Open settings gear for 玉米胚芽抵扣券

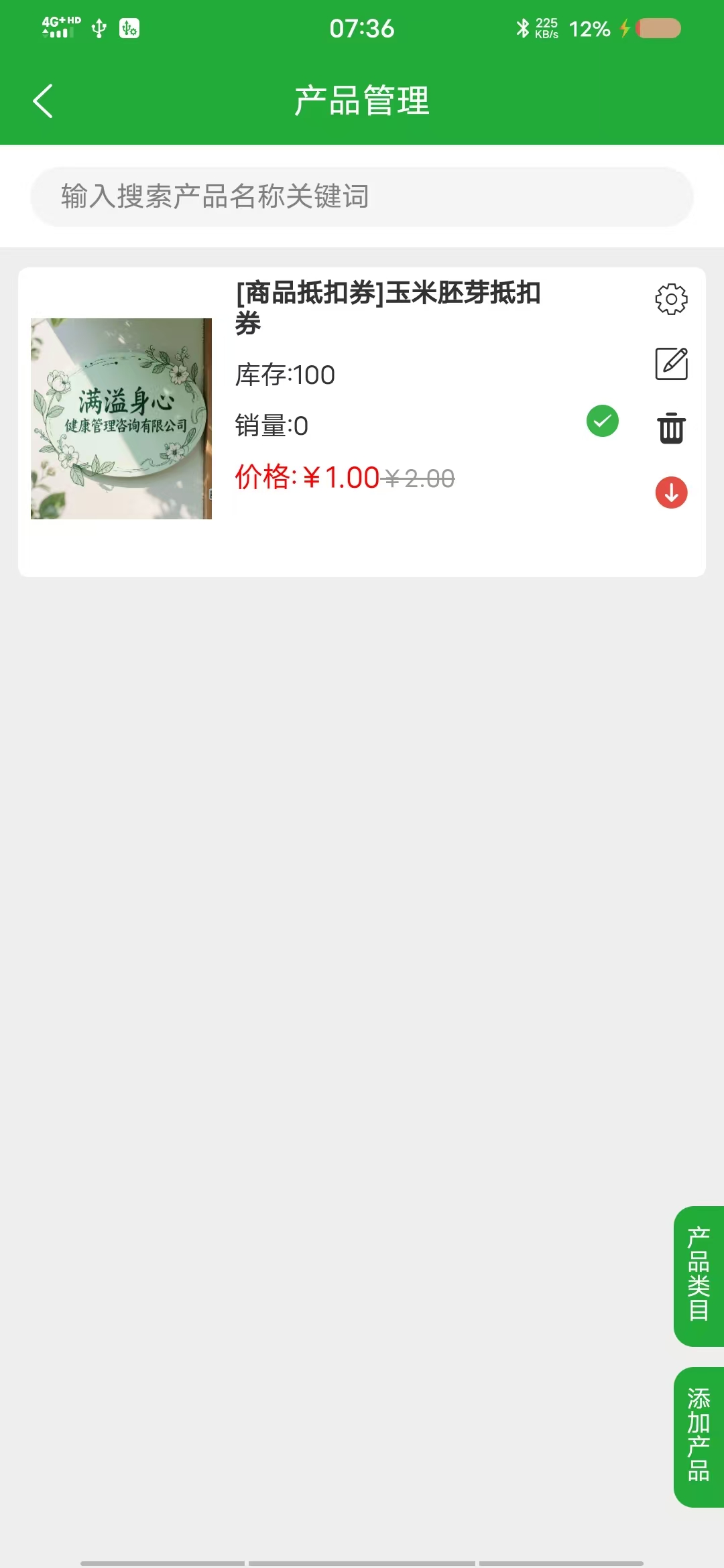[671, 299]
